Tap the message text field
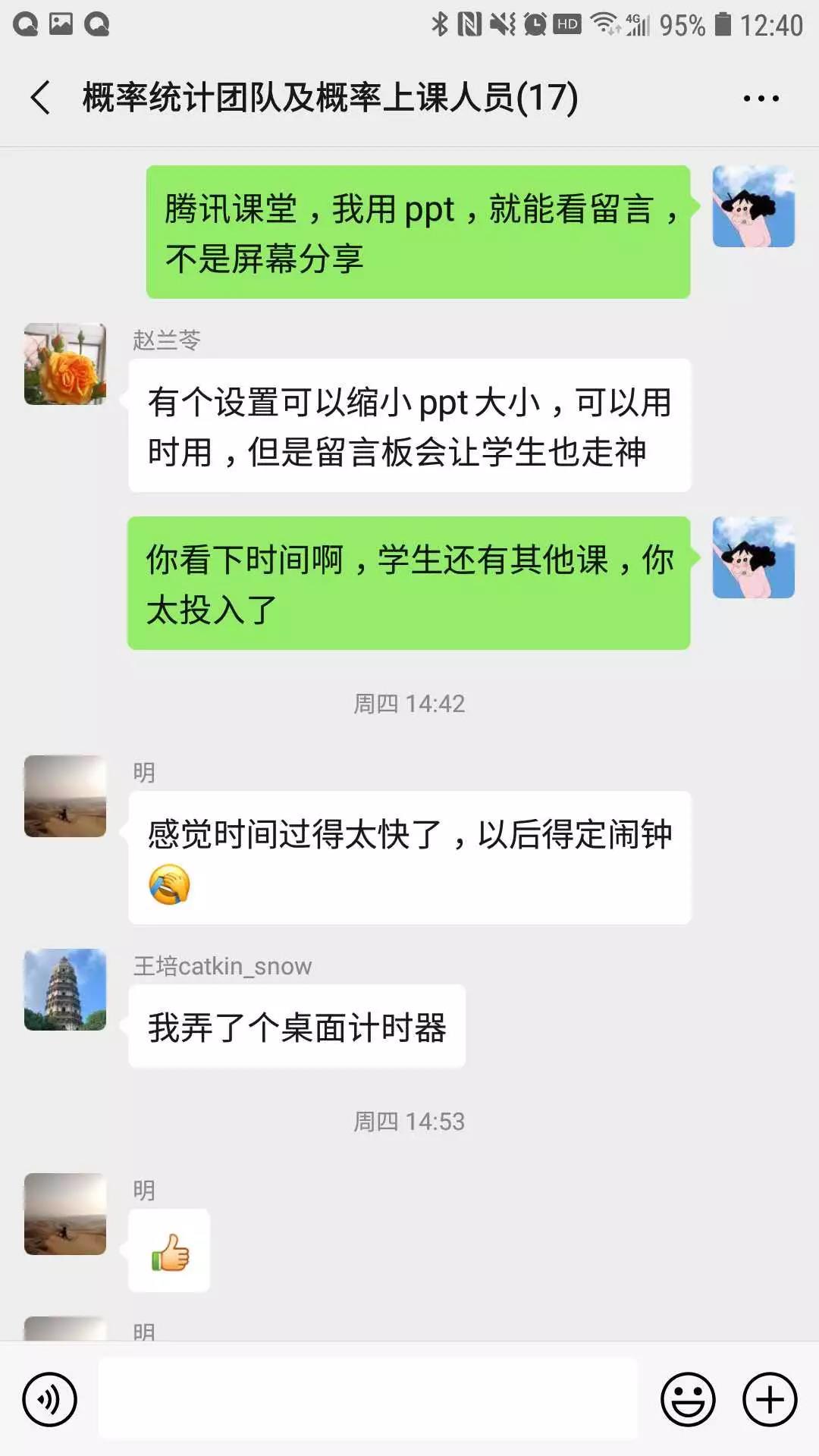819x1456 pixels. (x=369, y=1399)
